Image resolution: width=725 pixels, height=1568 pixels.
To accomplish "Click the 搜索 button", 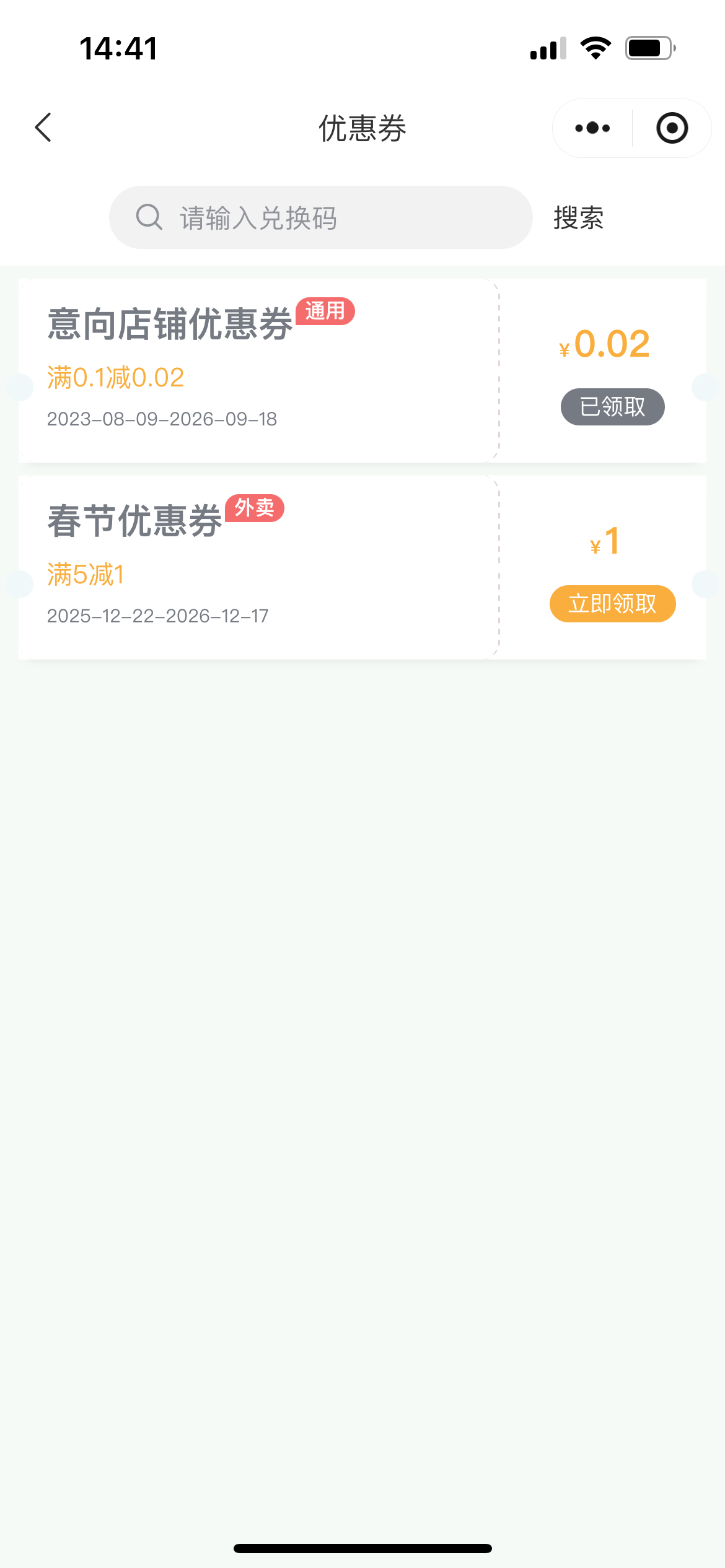I will tap(578, 218).
